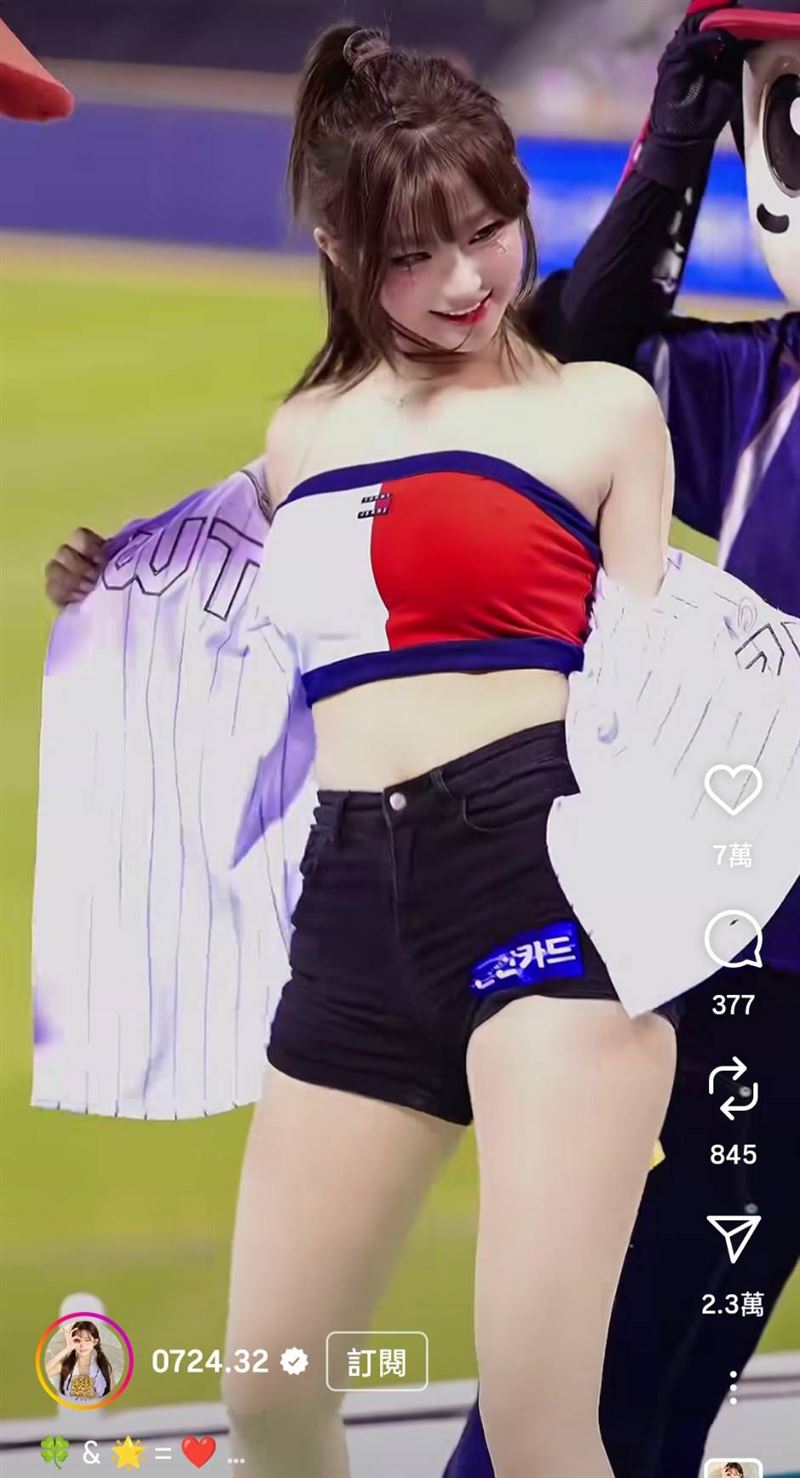Repost this reel
The width and height of the screenshot is (800, 1478).
click(733, 1089)
